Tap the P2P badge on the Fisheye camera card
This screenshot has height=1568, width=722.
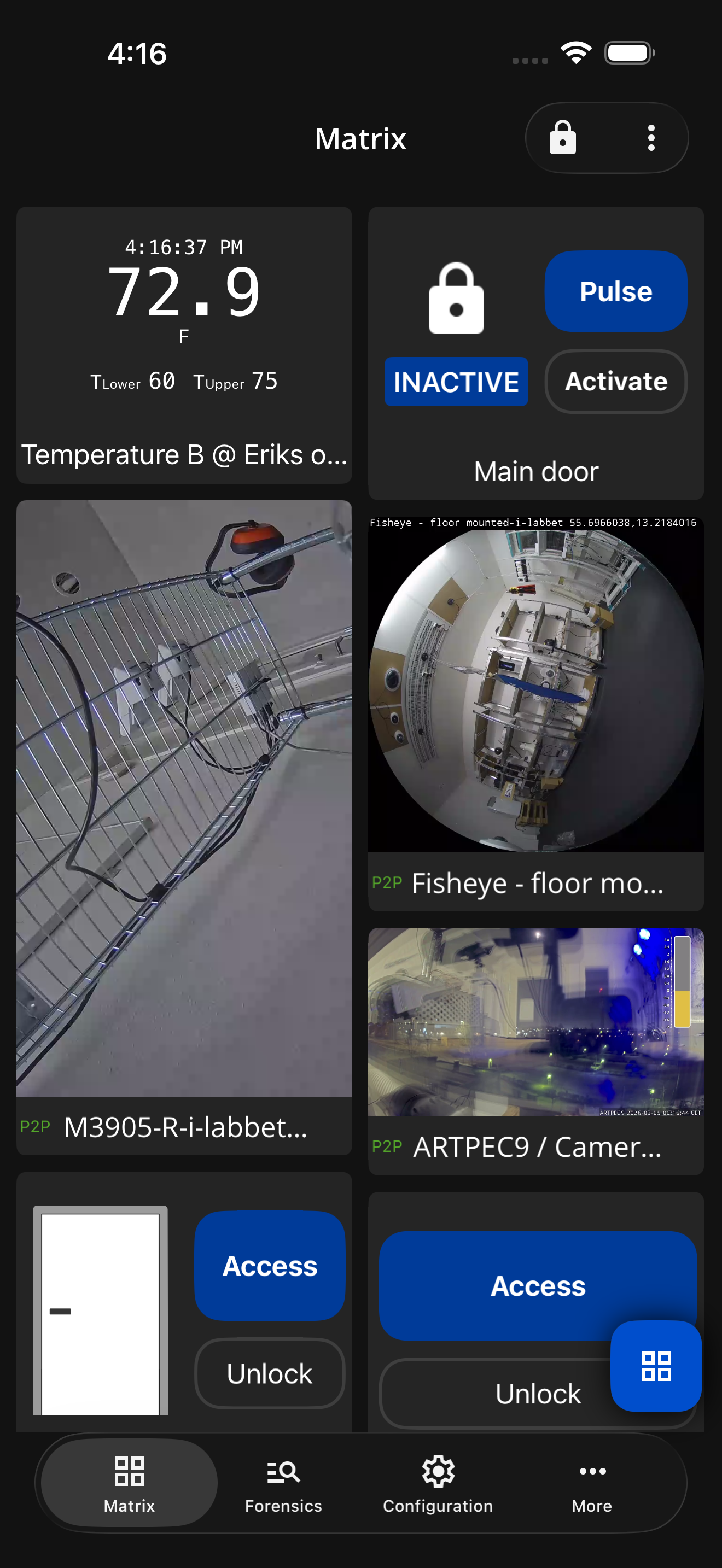(388, 882)
